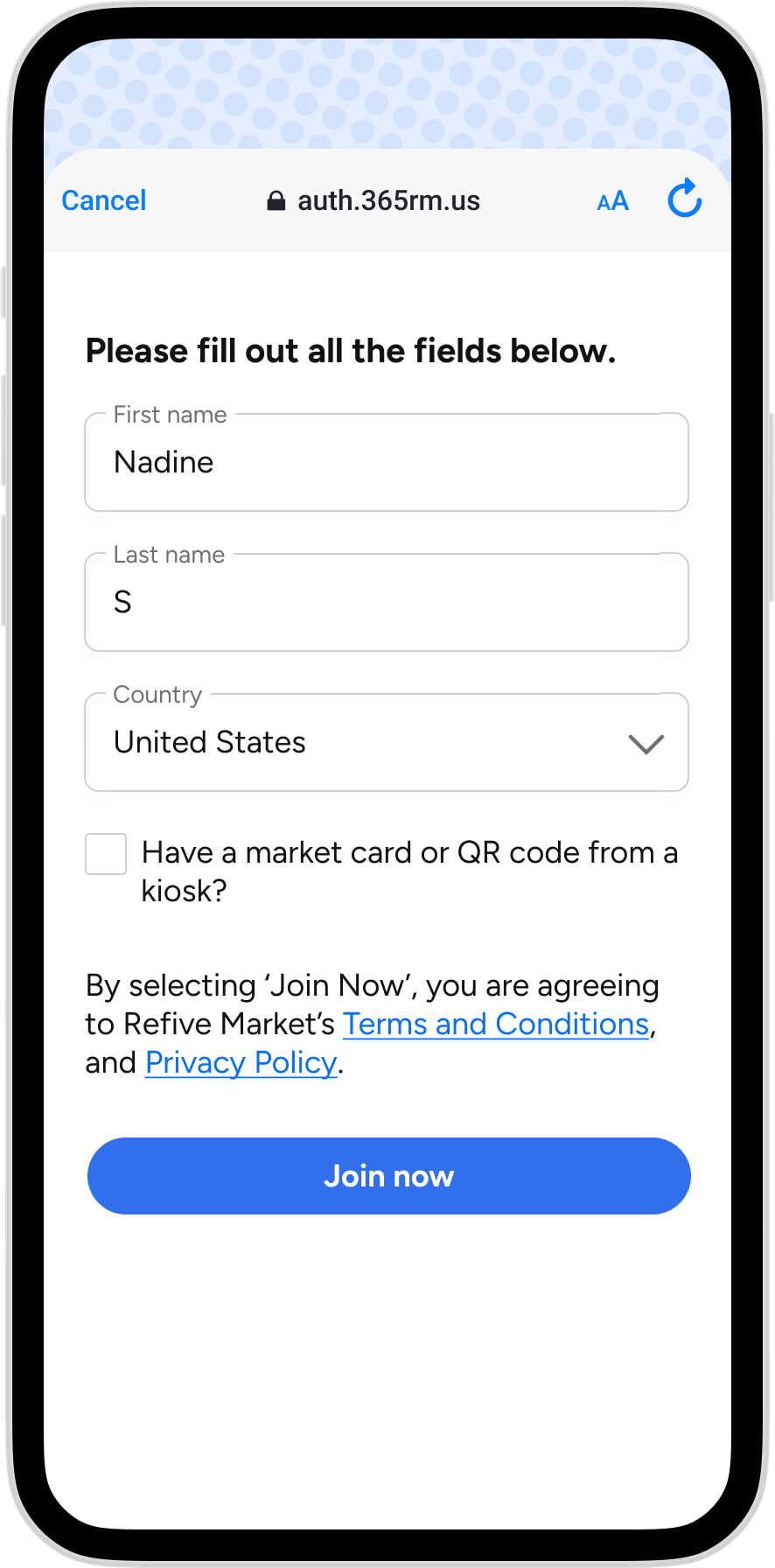Image resolution: width=775 pixels, height=1568 pixels.
Task: Edit the Last name field
Action: pyautogui.click(x=386, y=602)
